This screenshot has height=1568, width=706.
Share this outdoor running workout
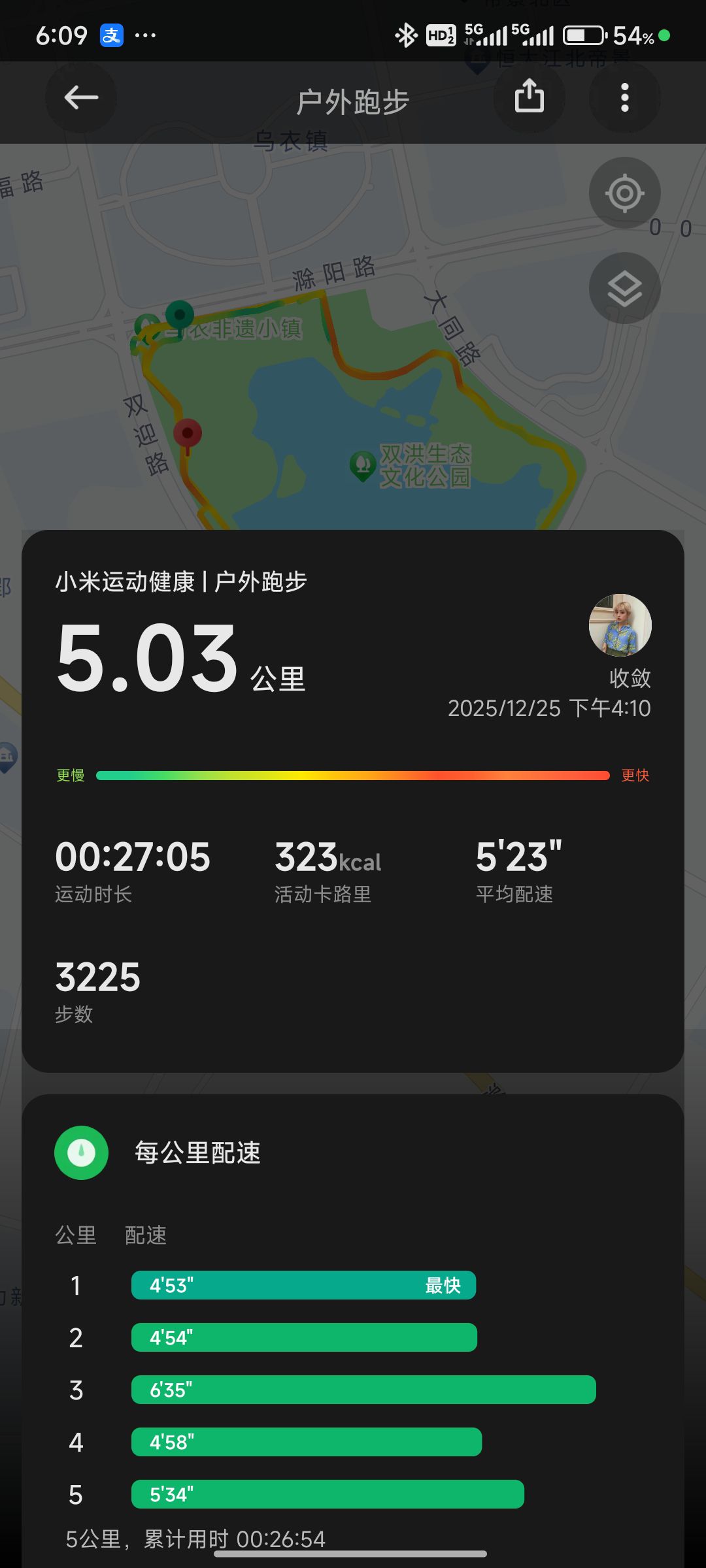[x=529, y=97]
